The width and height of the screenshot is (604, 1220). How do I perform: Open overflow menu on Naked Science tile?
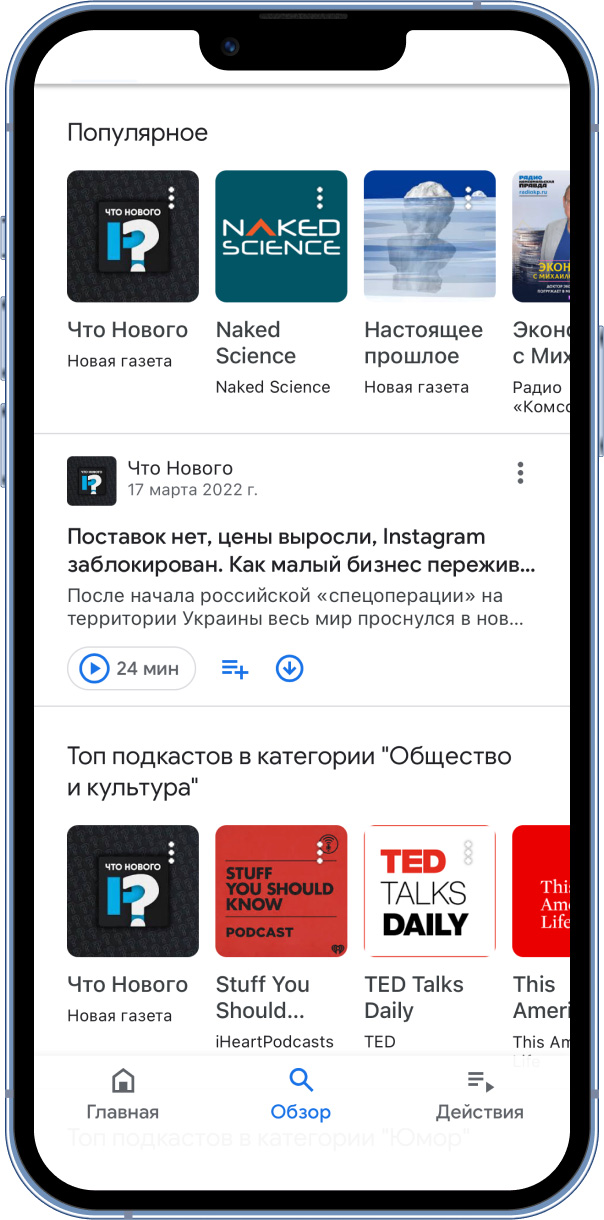coord(320,198)
